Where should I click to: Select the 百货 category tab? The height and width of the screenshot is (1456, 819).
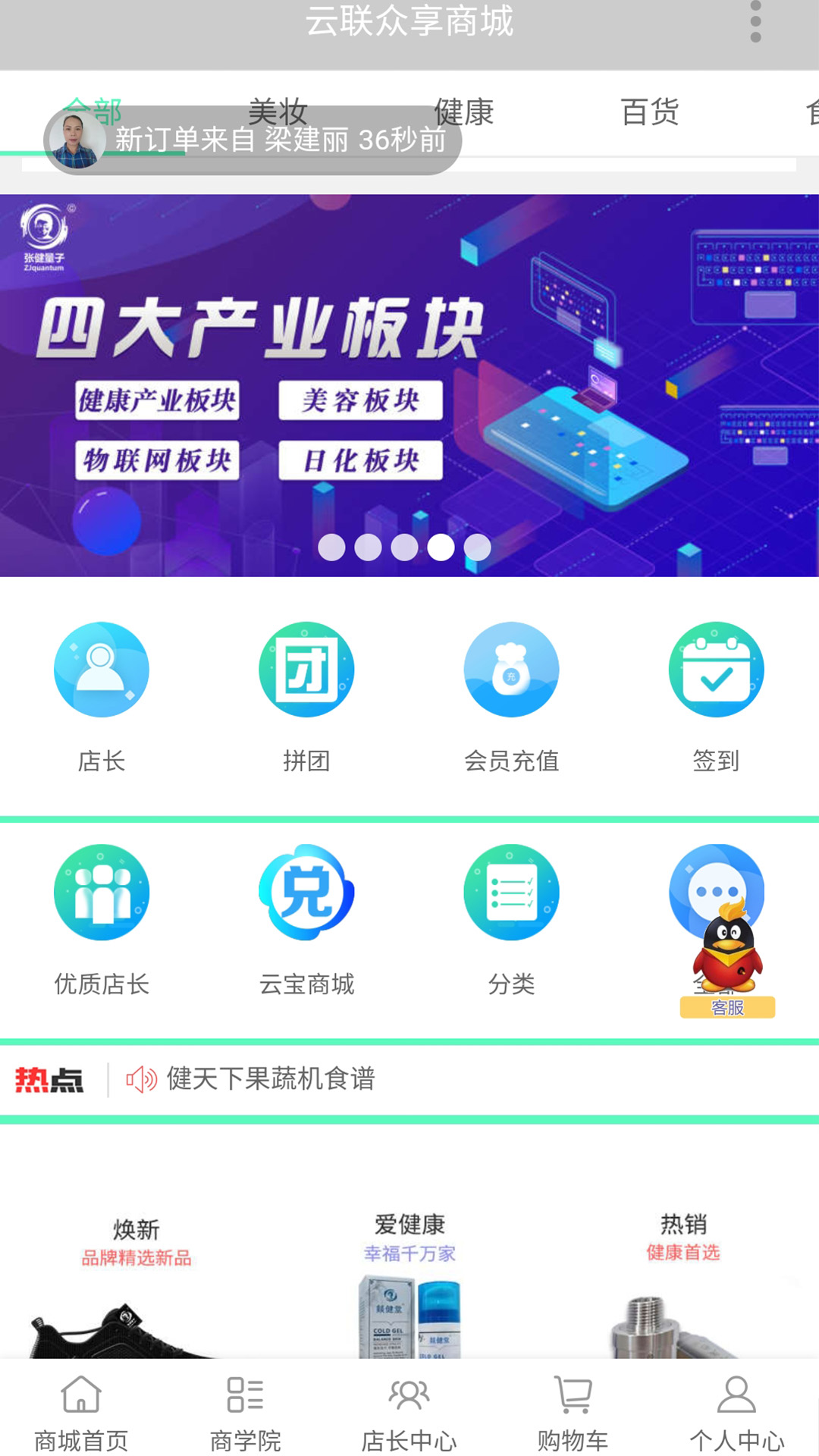(x=650, y=112)
